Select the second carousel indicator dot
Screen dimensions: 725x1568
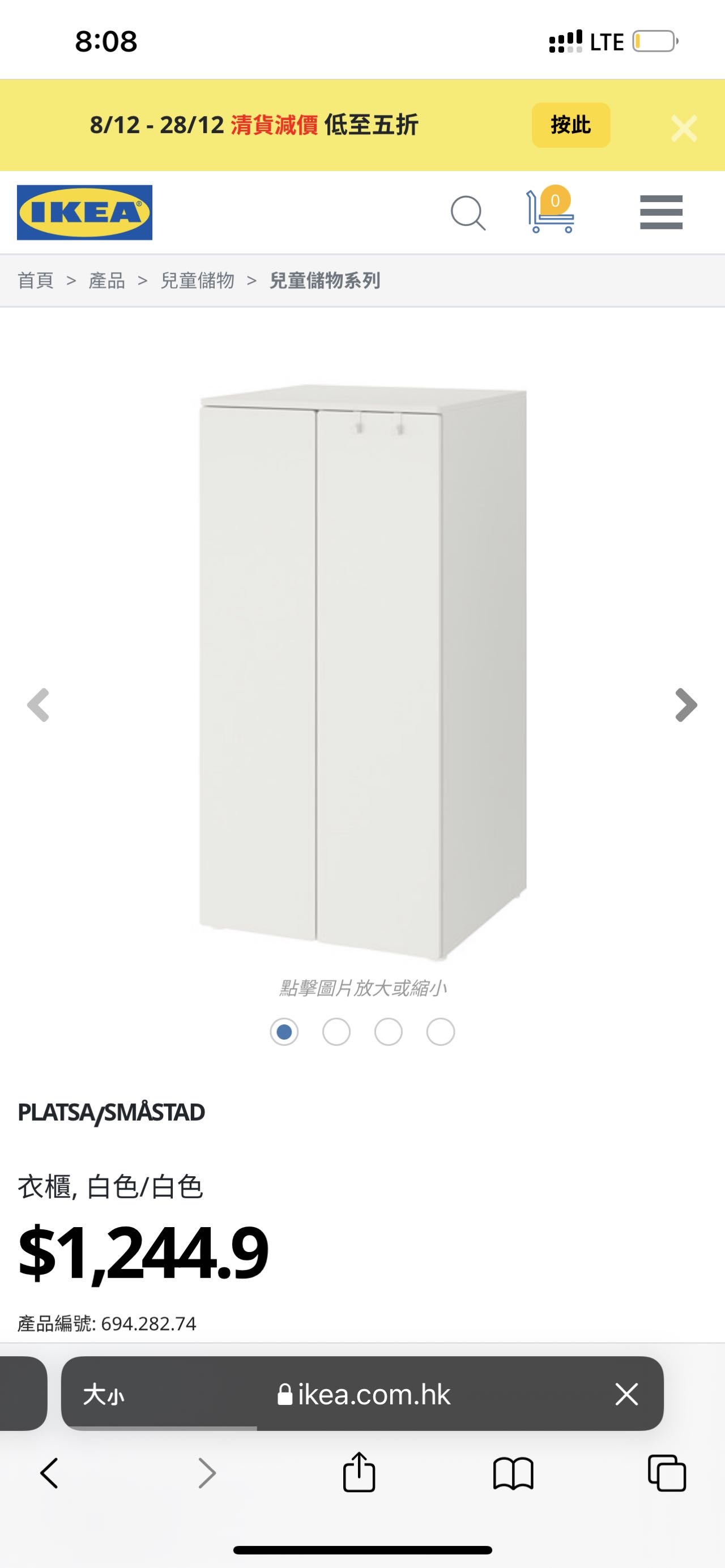pos(336,1032)
